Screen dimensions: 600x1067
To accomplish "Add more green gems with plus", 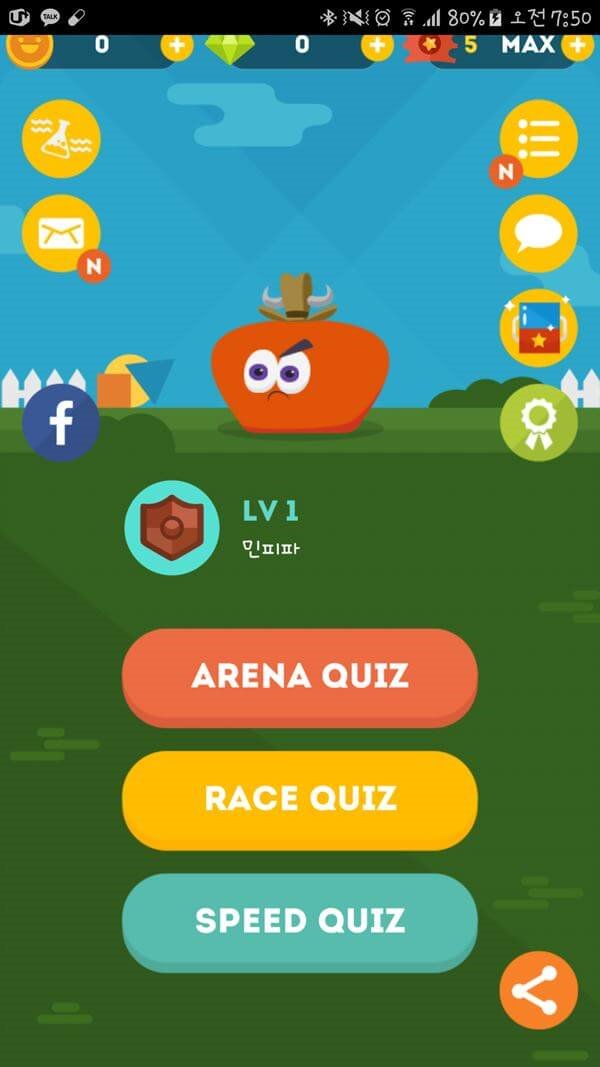I will (x=376, y=46).
